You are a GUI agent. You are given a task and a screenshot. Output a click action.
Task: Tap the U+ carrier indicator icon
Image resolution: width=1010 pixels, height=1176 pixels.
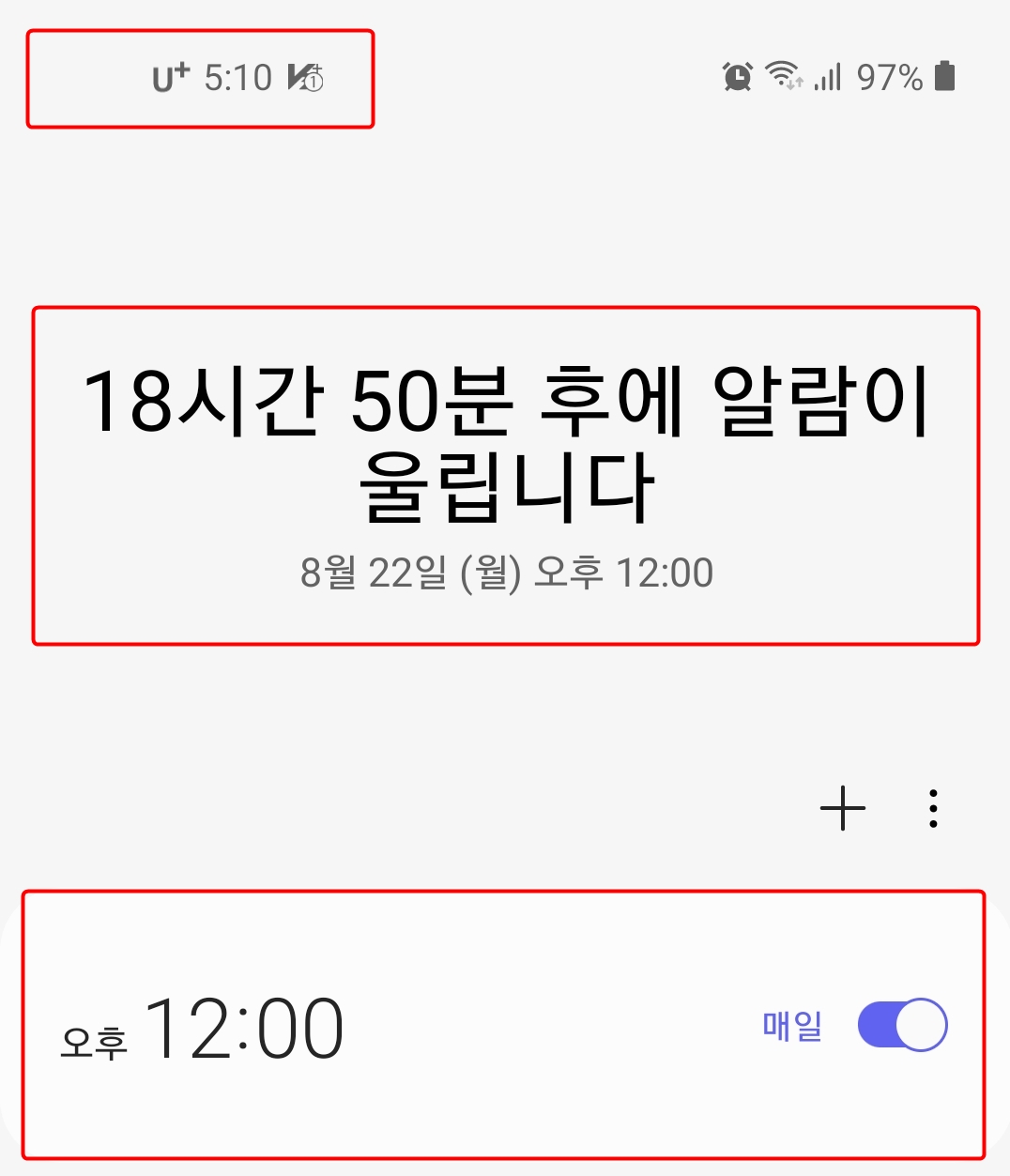coord(169,76)
